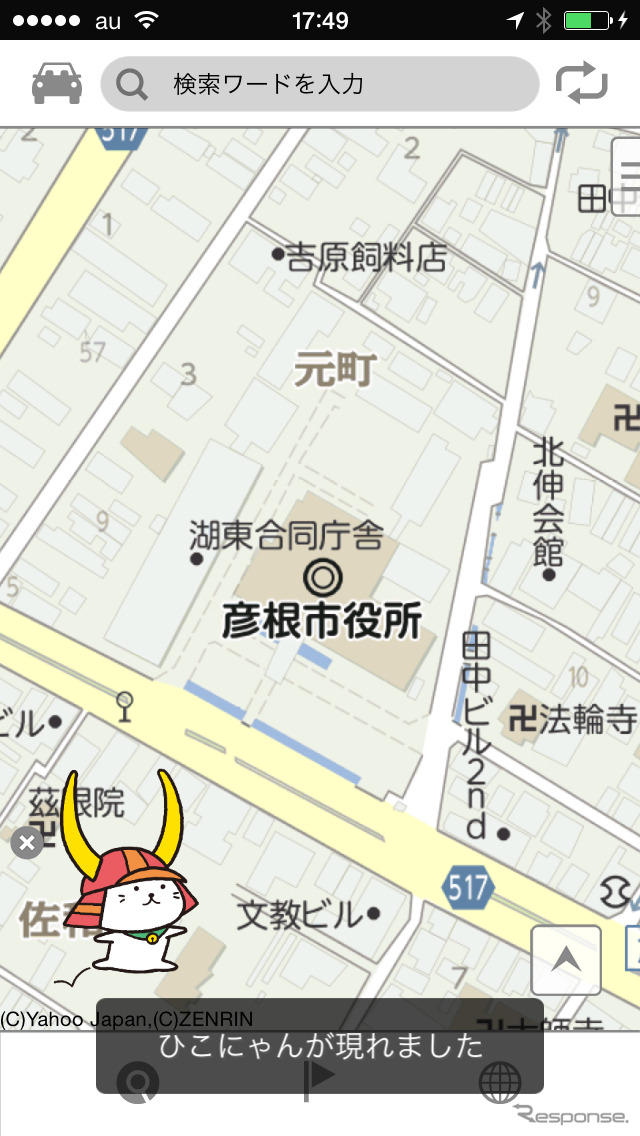Center map on current location arrow

566,960
